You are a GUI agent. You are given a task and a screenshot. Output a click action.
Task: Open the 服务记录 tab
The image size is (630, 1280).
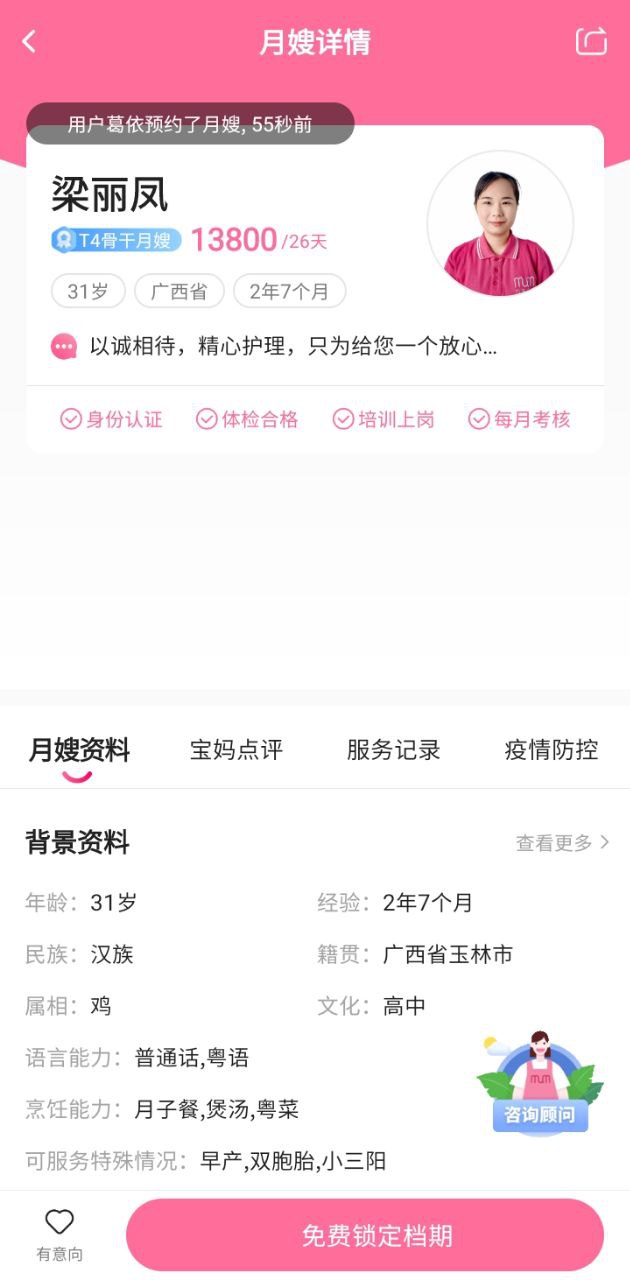click(393, 750)
